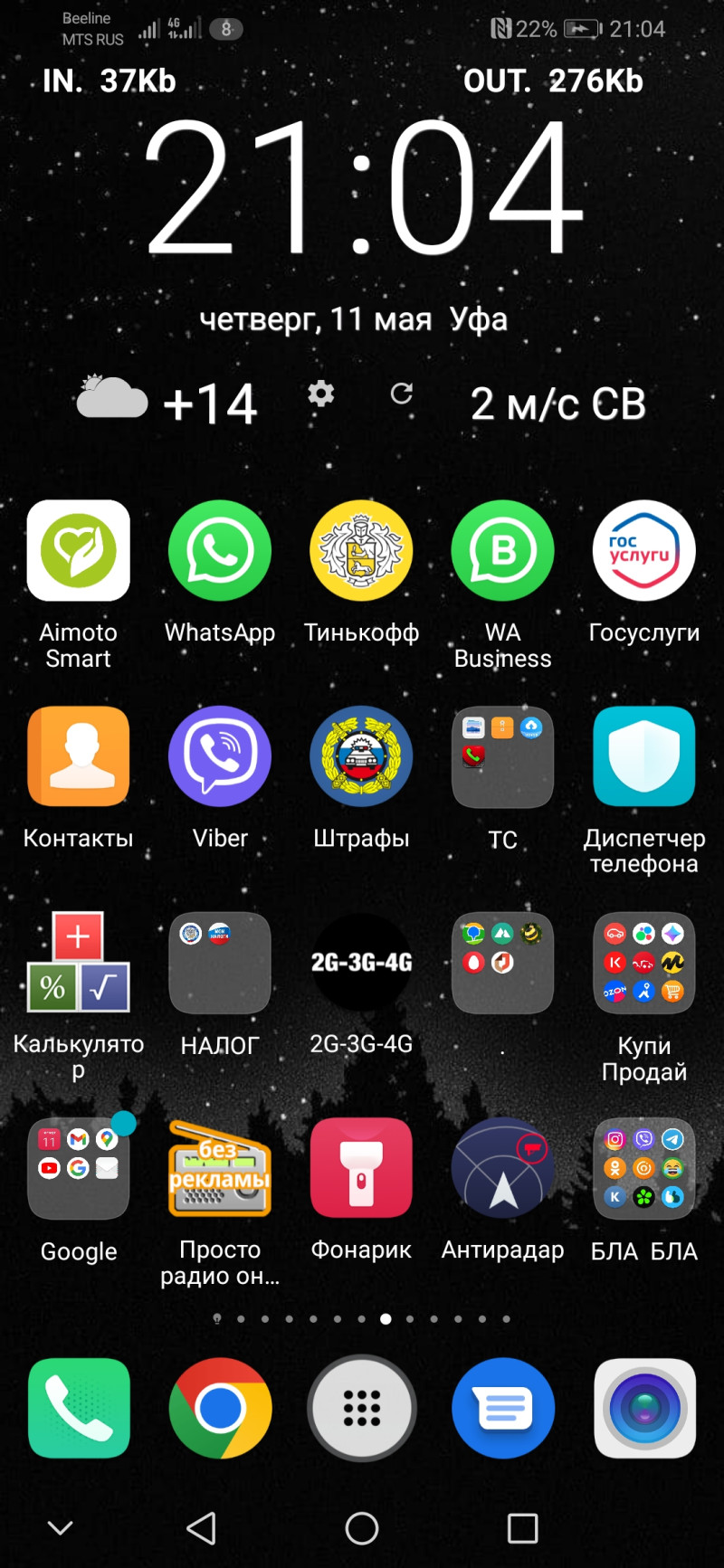
Task: Open Госуслуги app
Action: 643,551
